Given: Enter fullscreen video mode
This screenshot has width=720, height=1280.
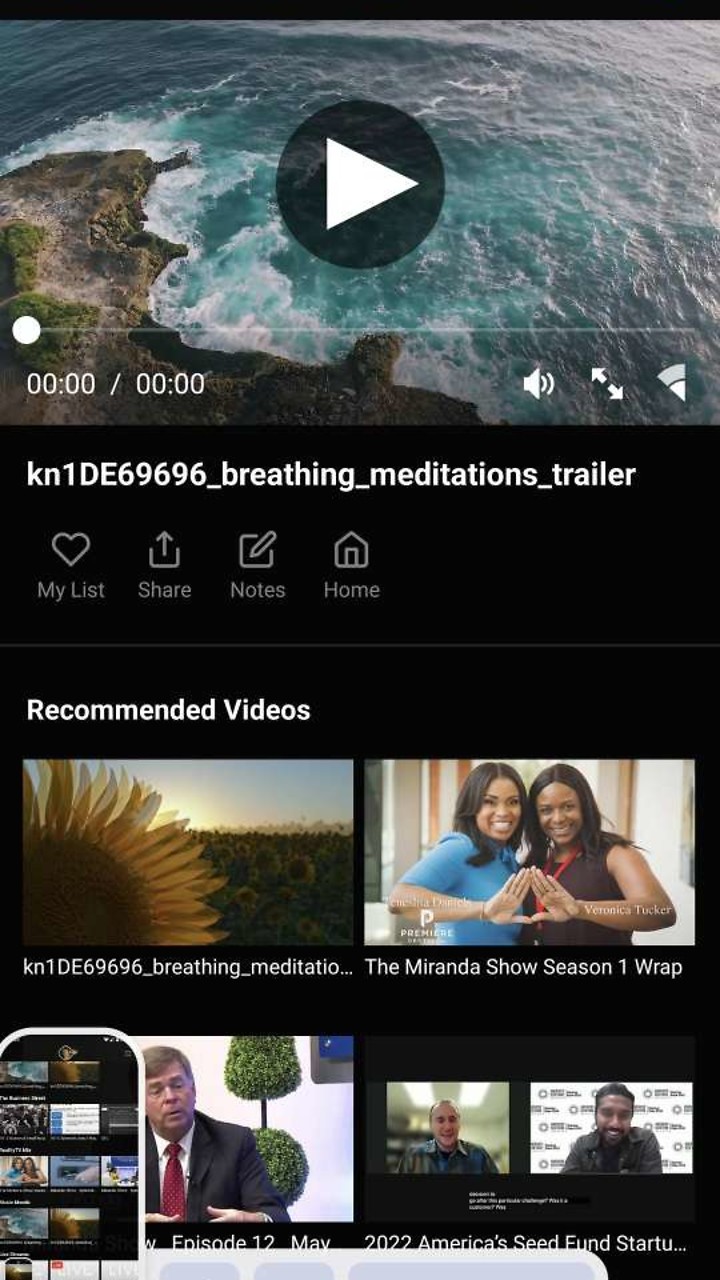Looking at the screenshot, I should point(606,383).
